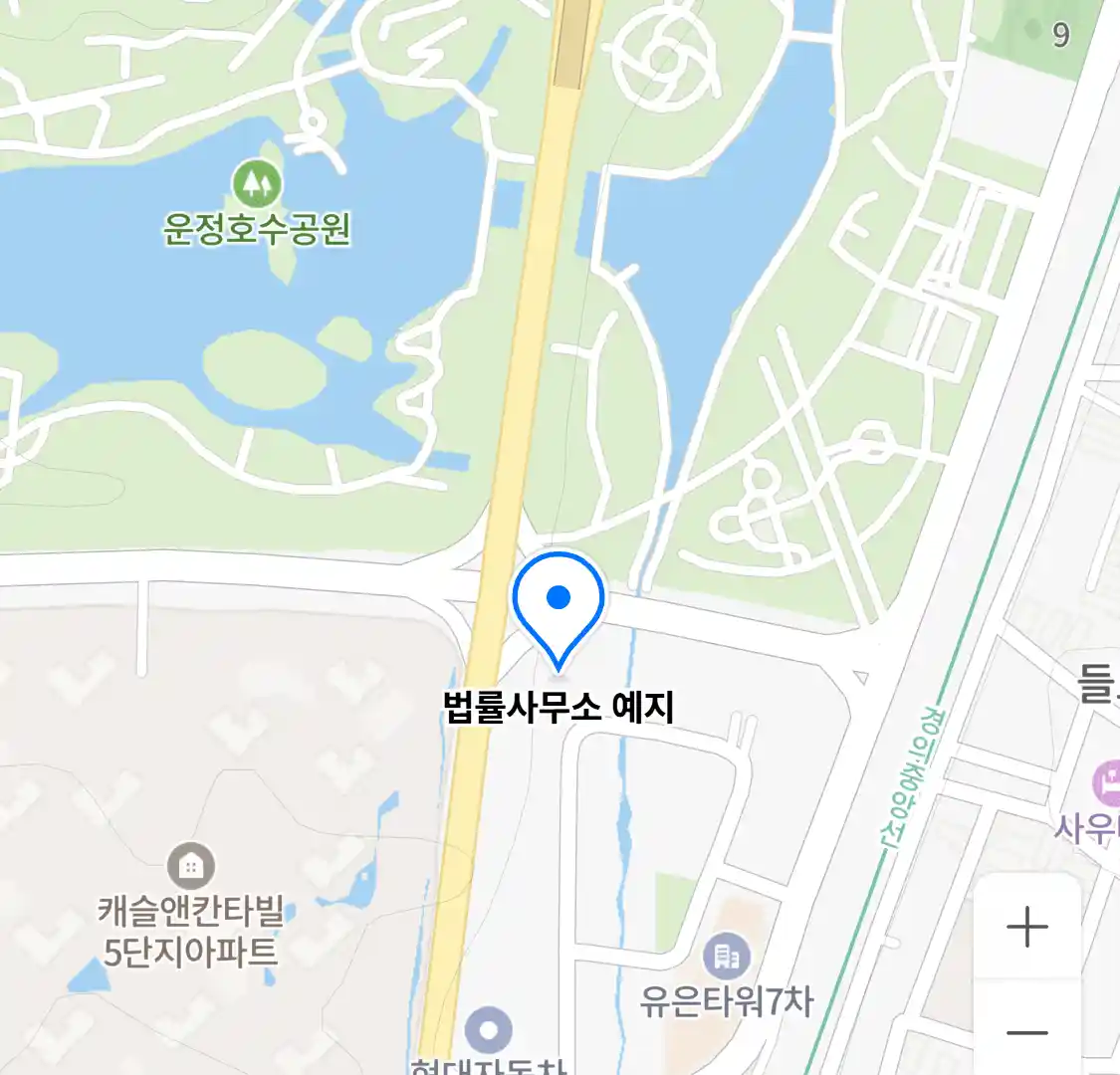Viewport: 1120px width, 1075px height.
Task: Select the 유은타워7차 building marker
Action: [x=727, y=958]
